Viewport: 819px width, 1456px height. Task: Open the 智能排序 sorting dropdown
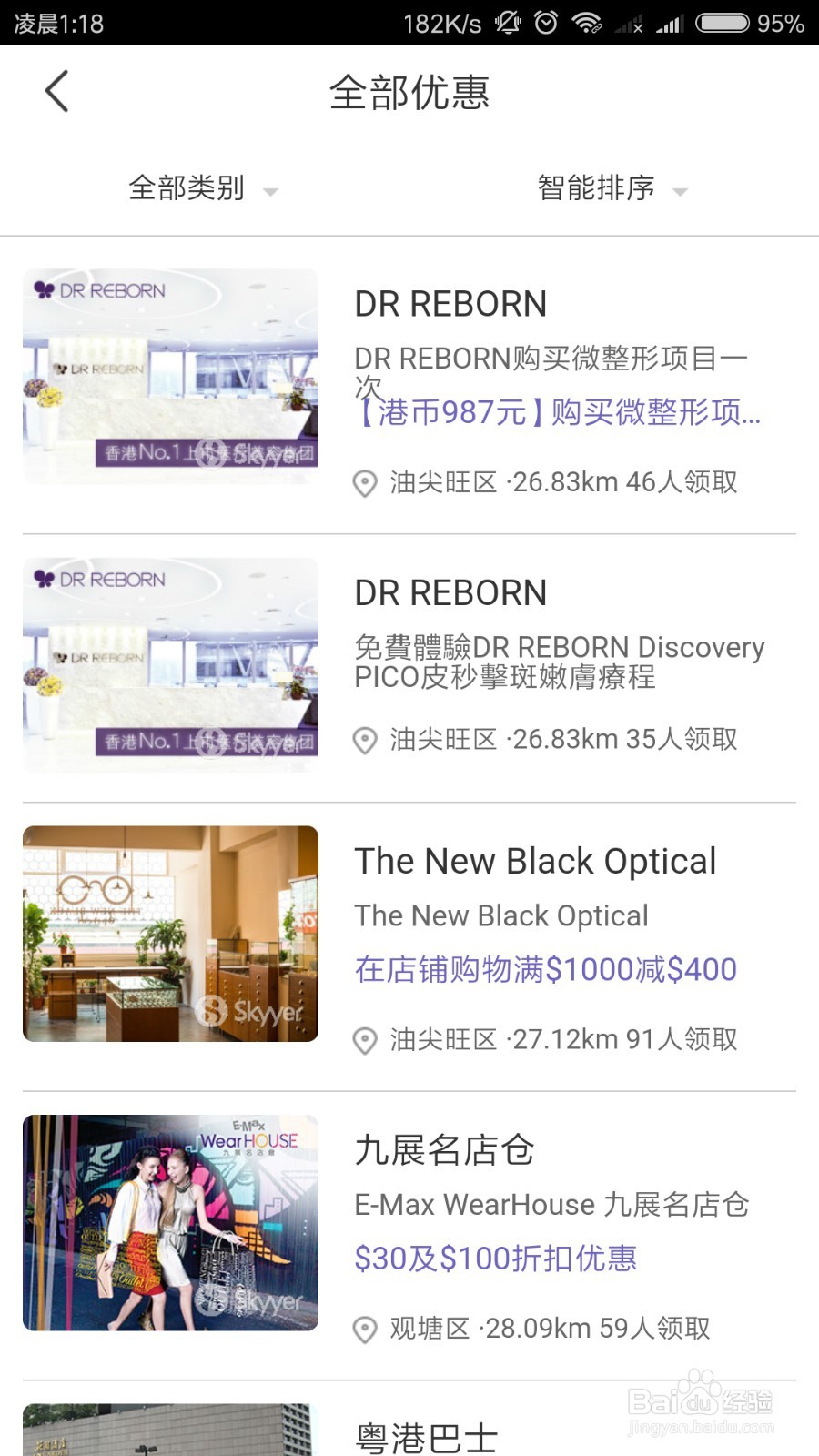pyautogui.click(x=612, y=188)
